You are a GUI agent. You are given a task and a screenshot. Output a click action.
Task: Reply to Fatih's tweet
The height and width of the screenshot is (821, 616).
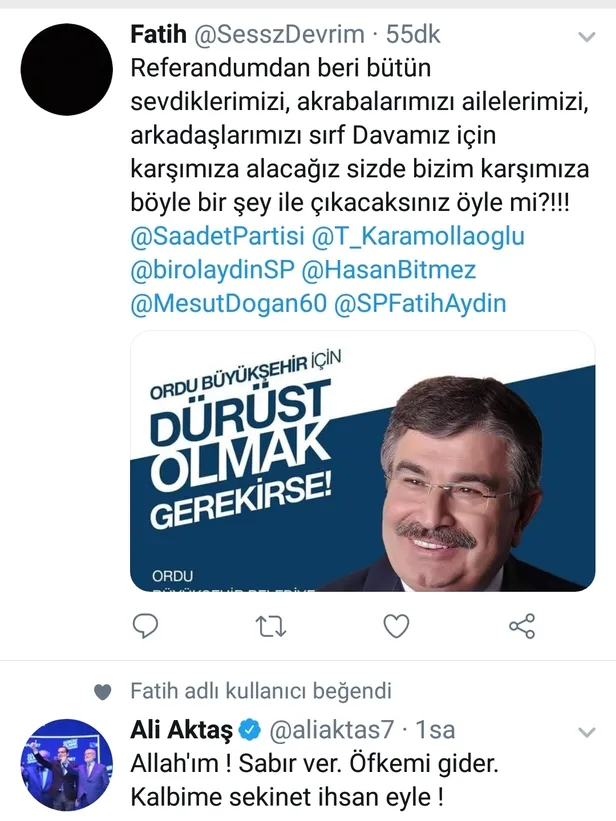click(x=146, y=626)
